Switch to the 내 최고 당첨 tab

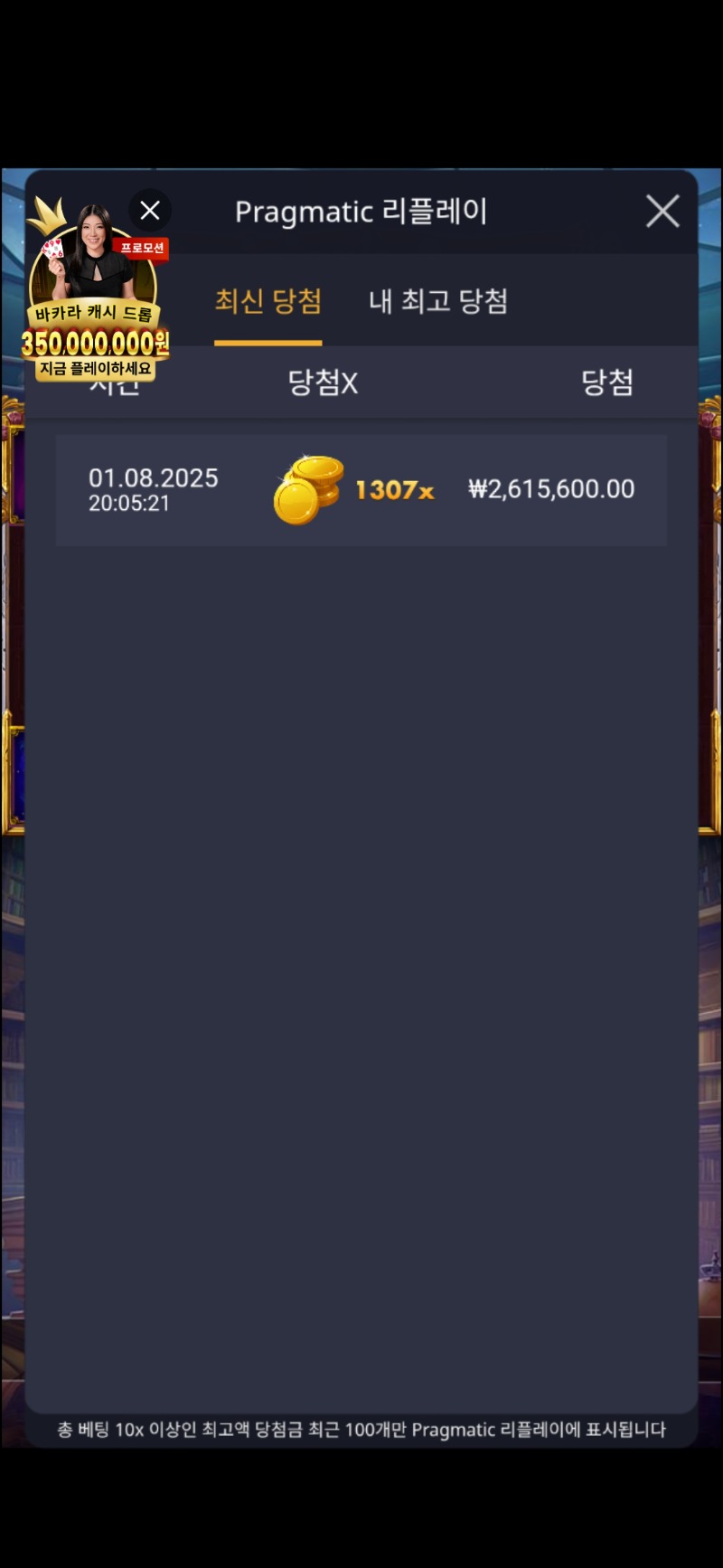coord(438,301)
